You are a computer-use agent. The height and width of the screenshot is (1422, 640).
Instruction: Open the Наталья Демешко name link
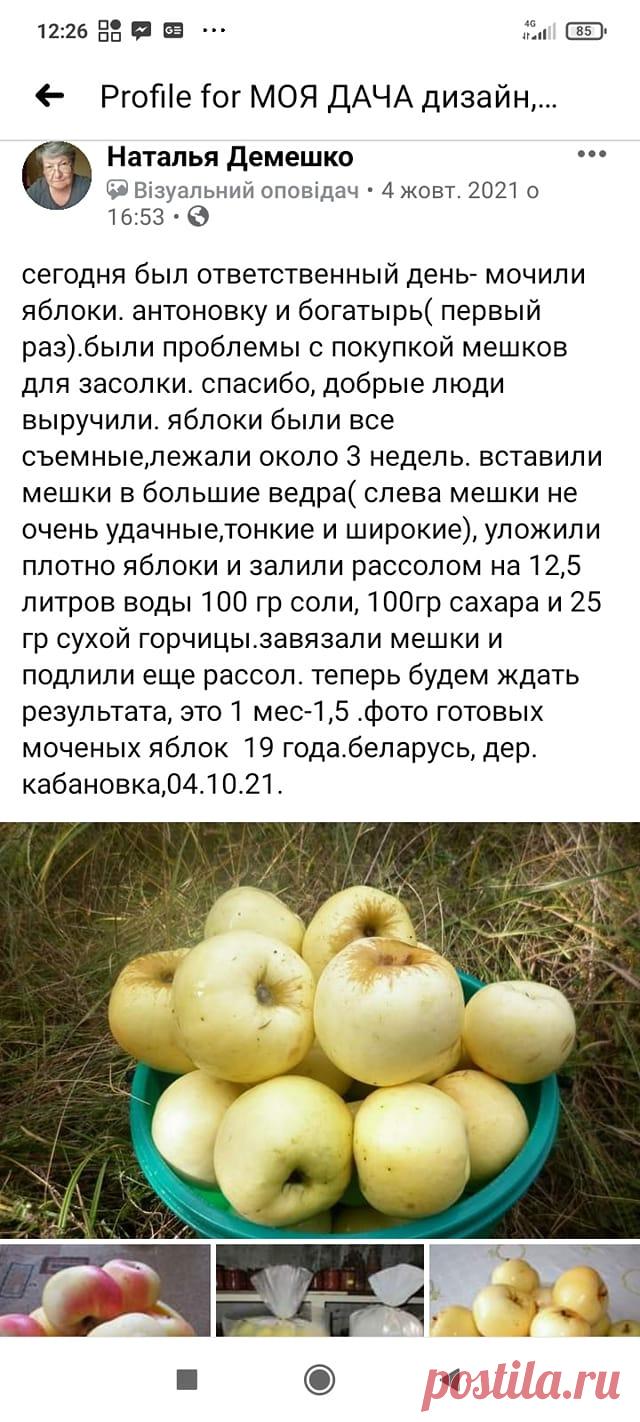coord(230,157)
